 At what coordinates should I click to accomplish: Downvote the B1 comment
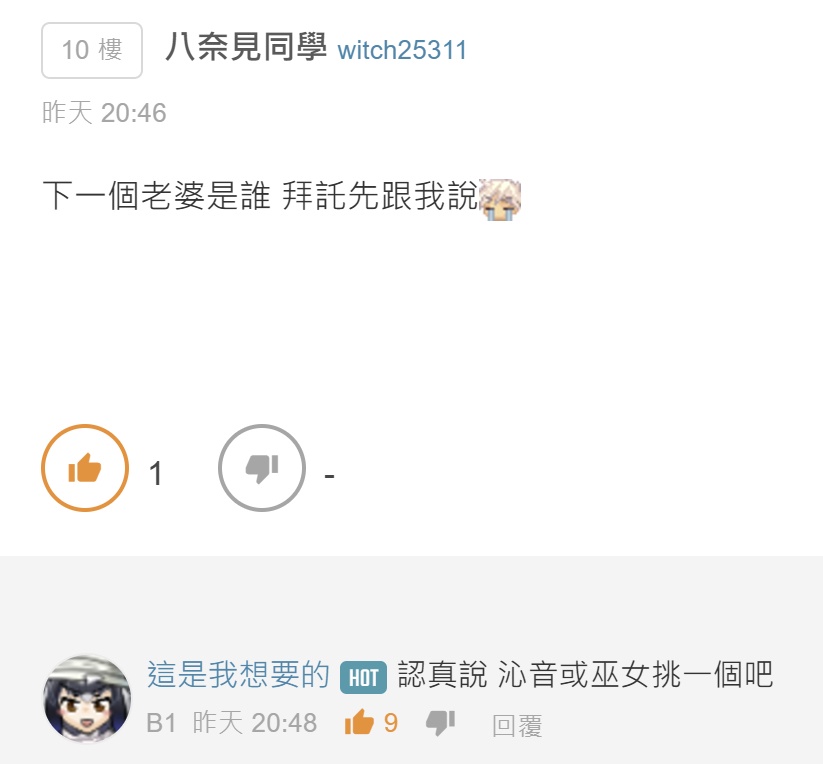(x=440, y=723)
